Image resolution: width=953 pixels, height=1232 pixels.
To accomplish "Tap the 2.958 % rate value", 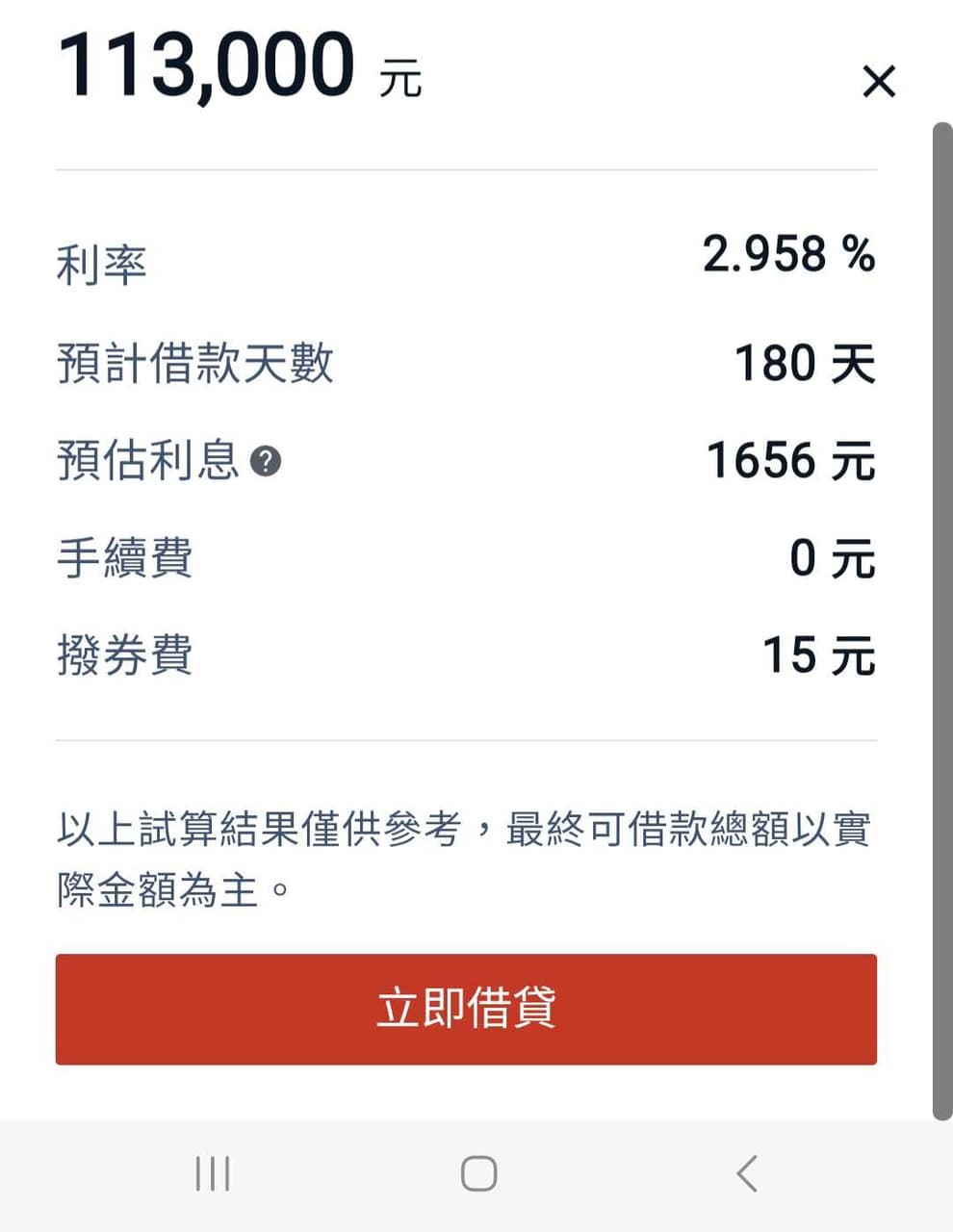I will (x=789, y=255).
